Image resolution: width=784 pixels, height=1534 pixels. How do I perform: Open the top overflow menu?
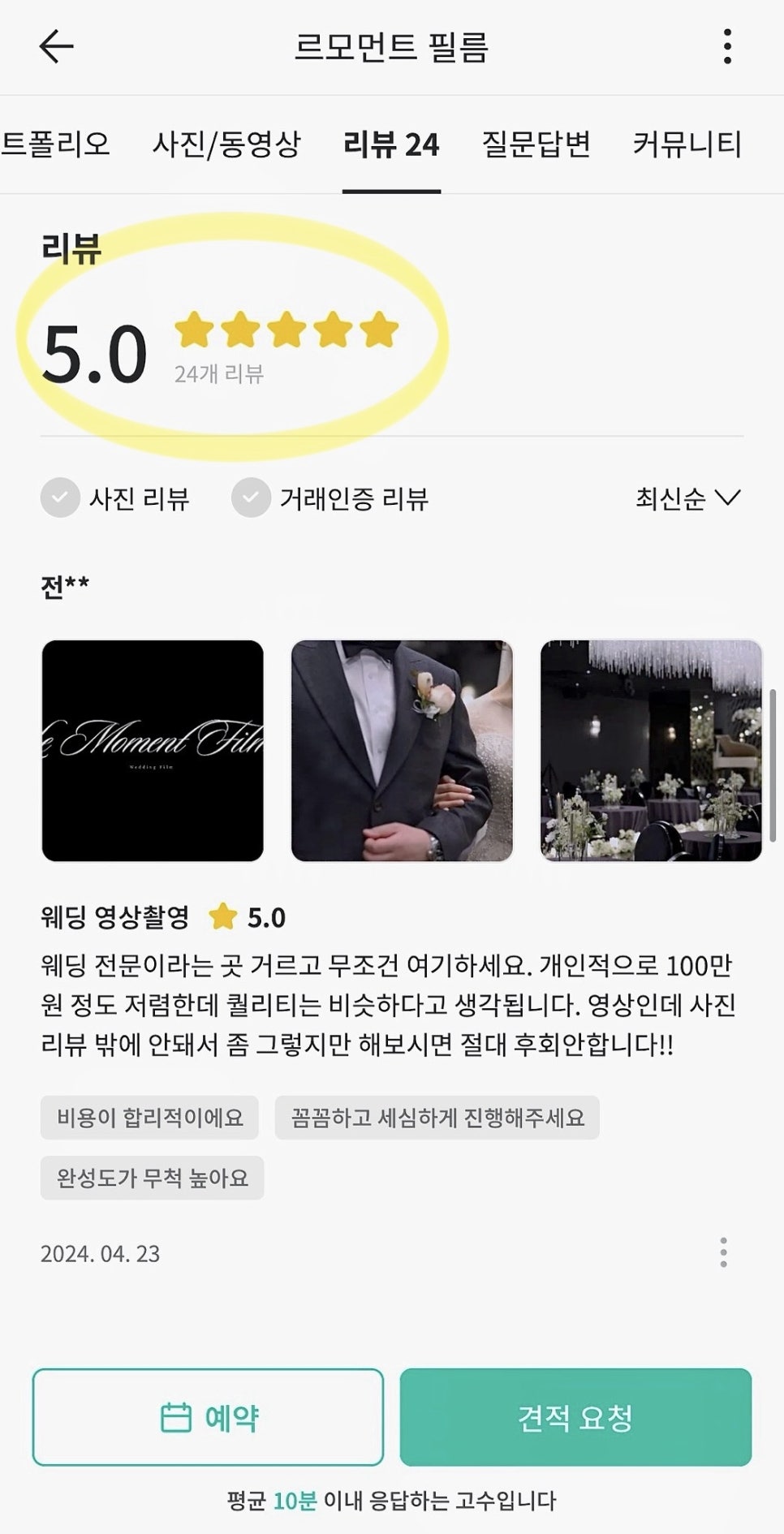point(727,46)
